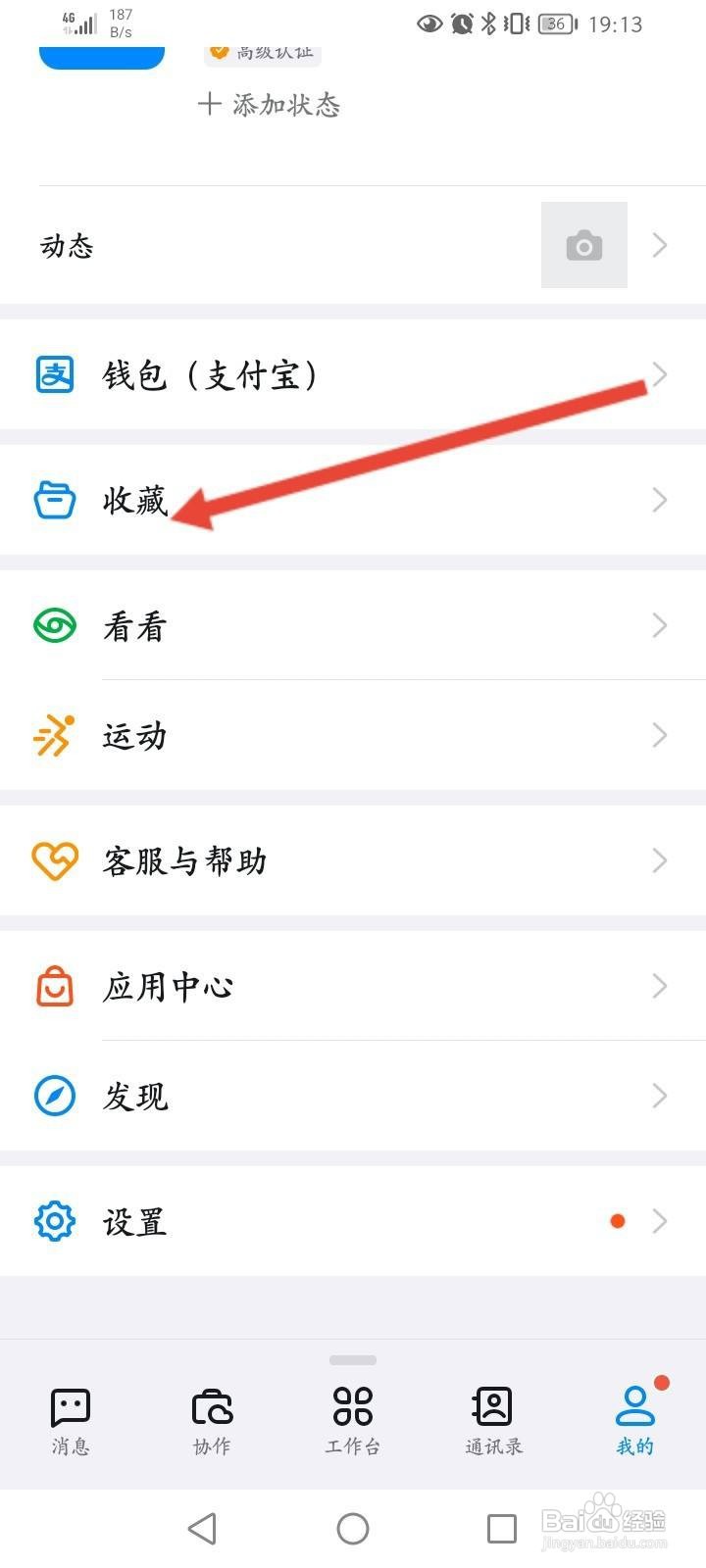Viewport: 706px width, 1568px height.
Task: Open 动态 via its right chevron
Action: (659, 245)
